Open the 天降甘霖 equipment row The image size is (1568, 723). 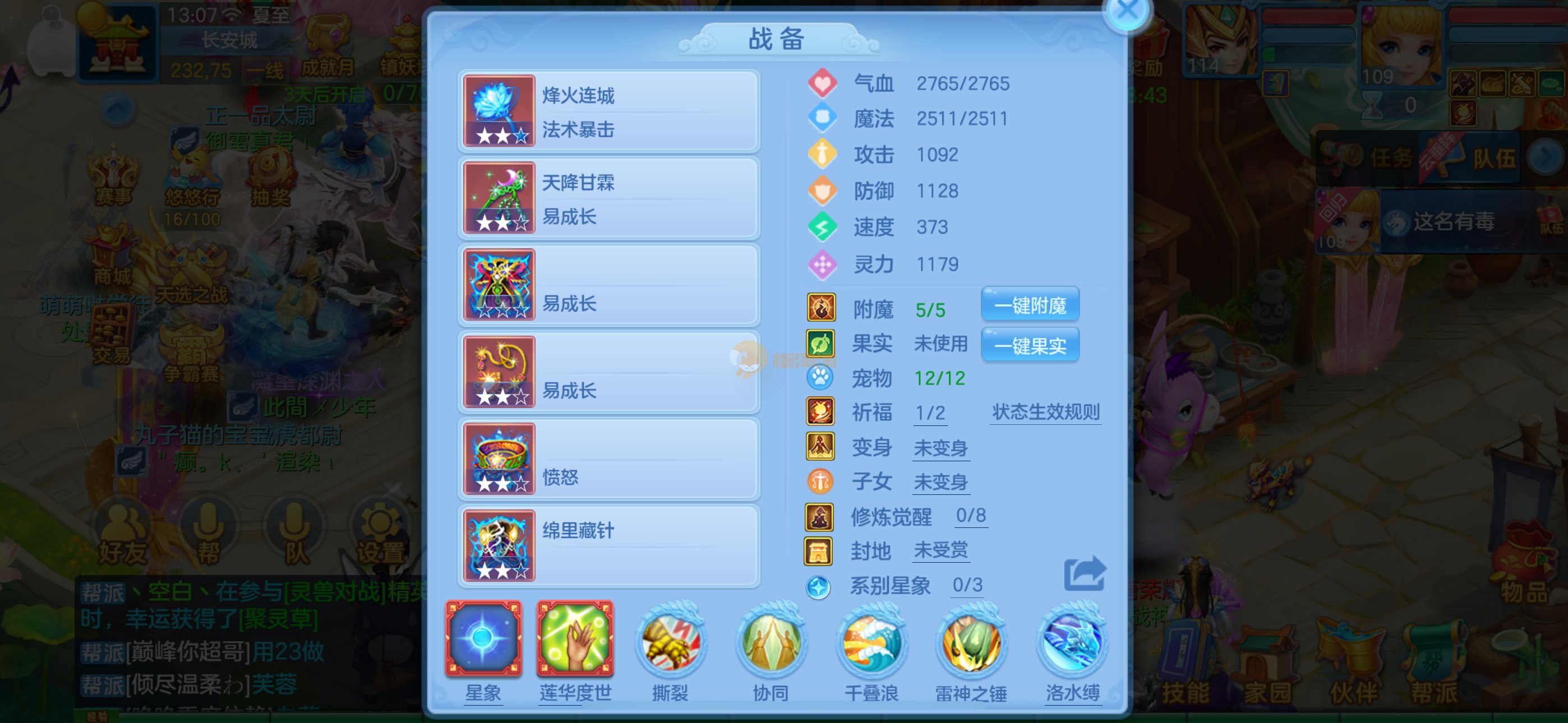point(608,198)
